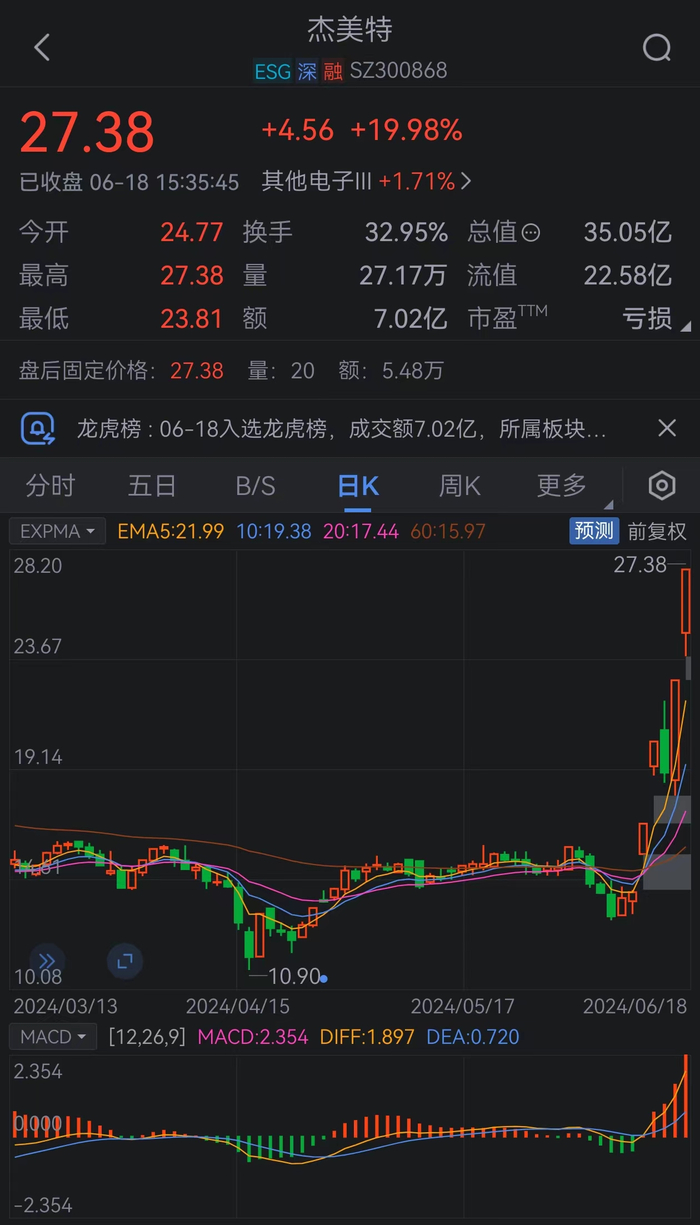This screenshot has height=1225, width=700.
Task: Open chart settings hexagon icon
Action: coord(662,486)
